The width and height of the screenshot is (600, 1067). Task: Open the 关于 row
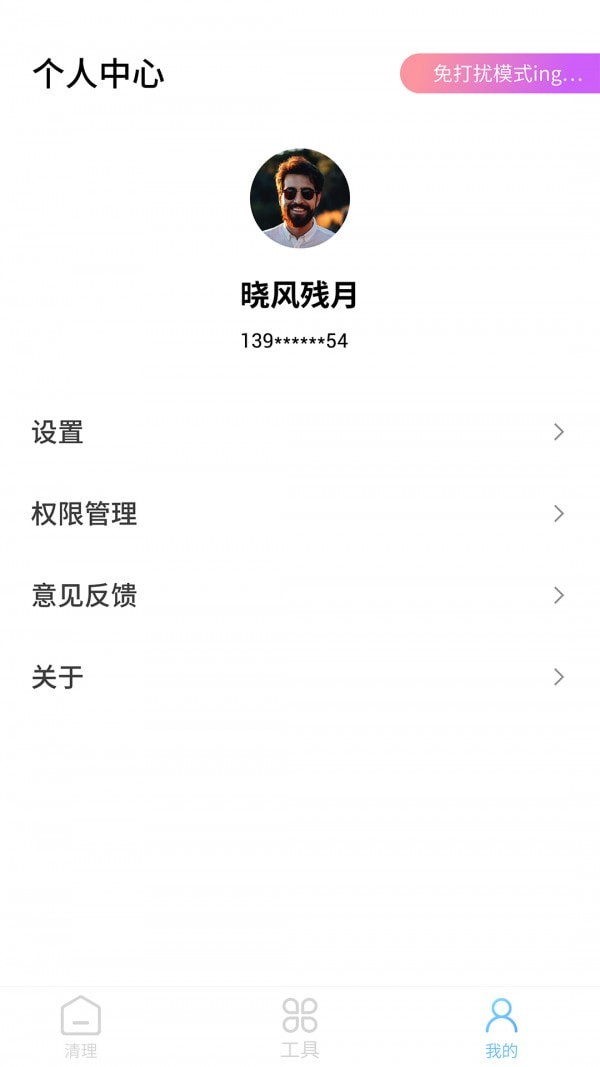[299, 678]
